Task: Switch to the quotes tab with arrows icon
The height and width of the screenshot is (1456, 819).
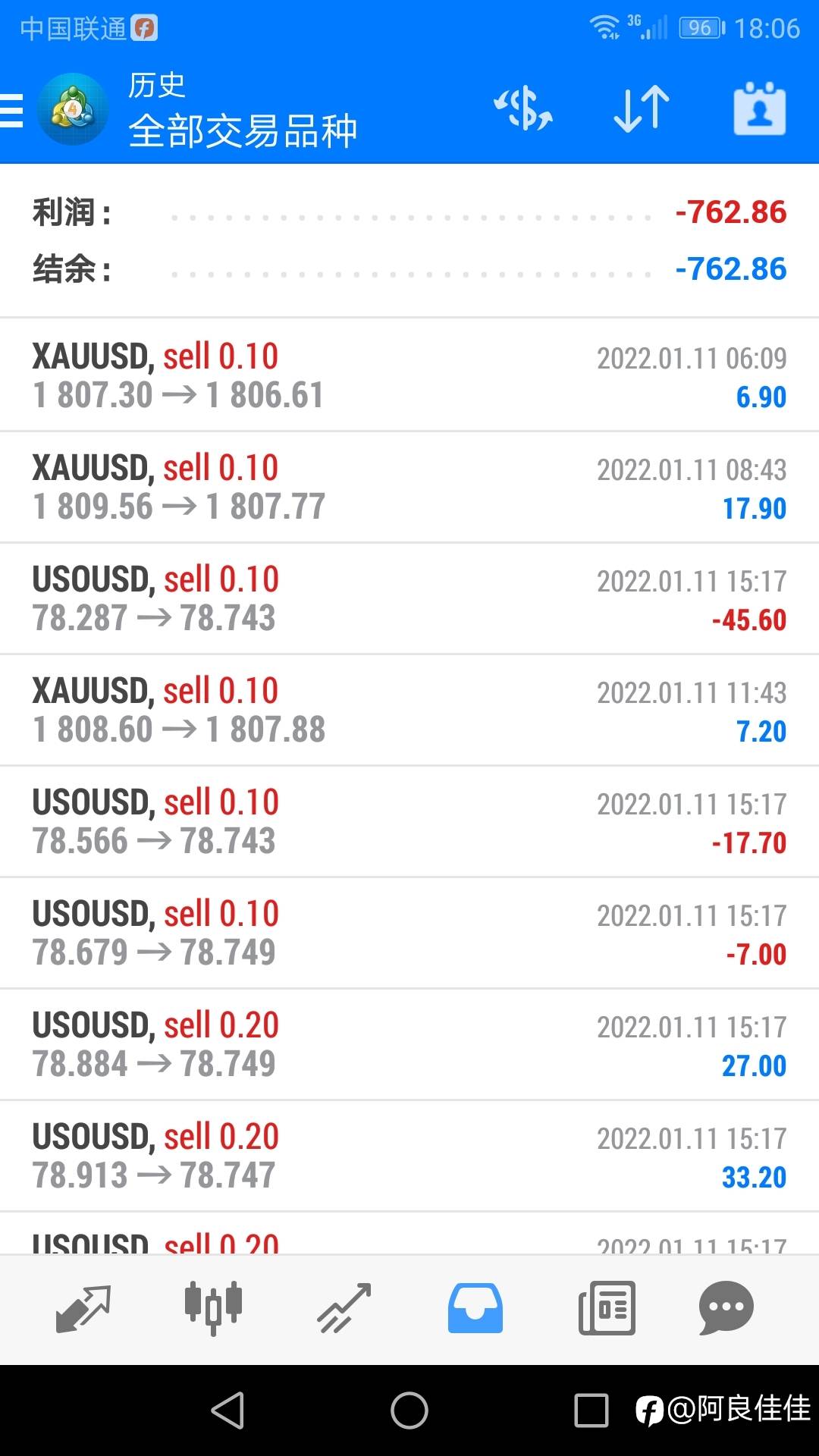Action: 83,1308
